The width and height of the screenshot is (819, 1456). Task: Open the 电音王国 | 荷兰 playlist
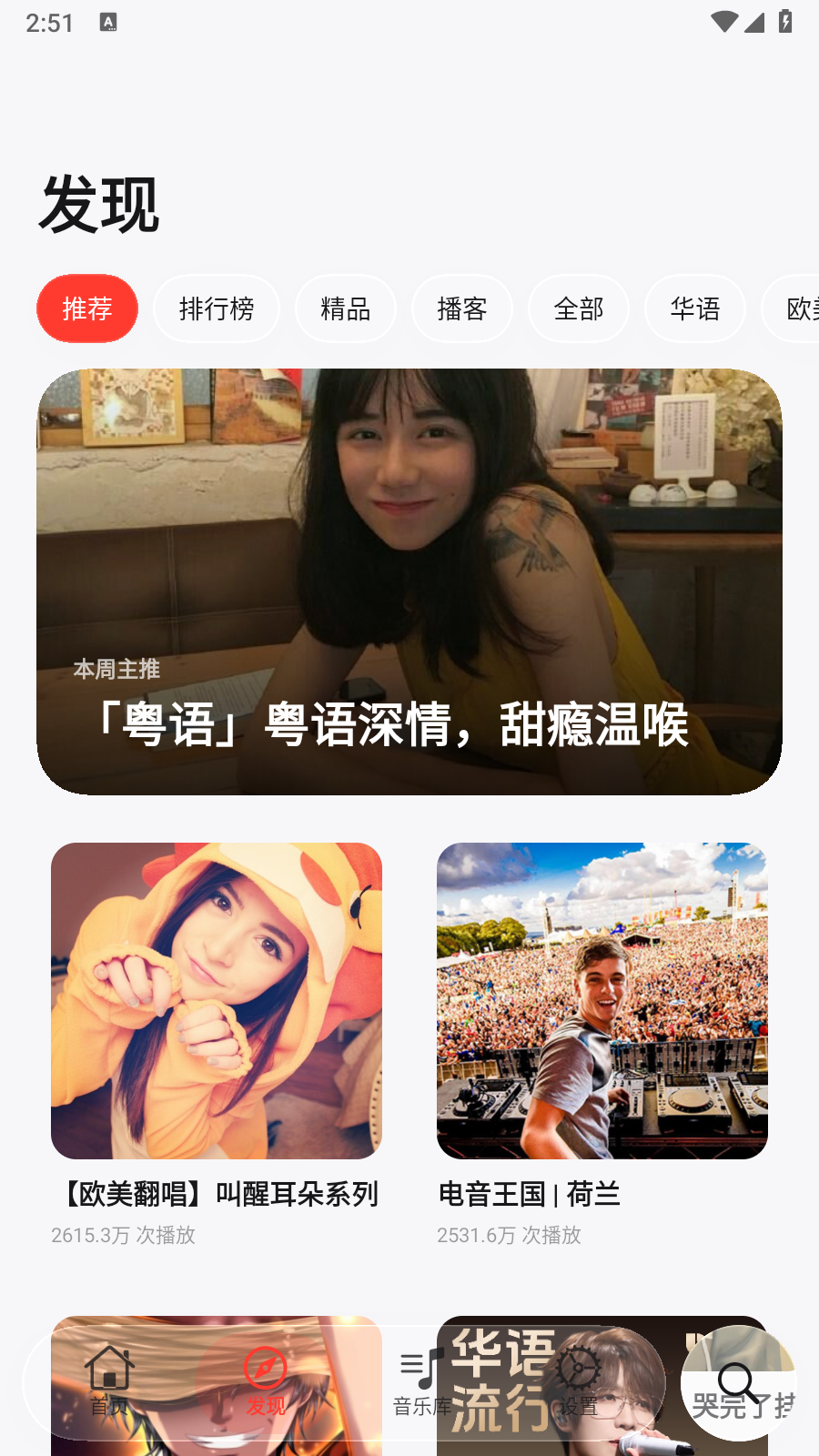(x=602, y=1044)
